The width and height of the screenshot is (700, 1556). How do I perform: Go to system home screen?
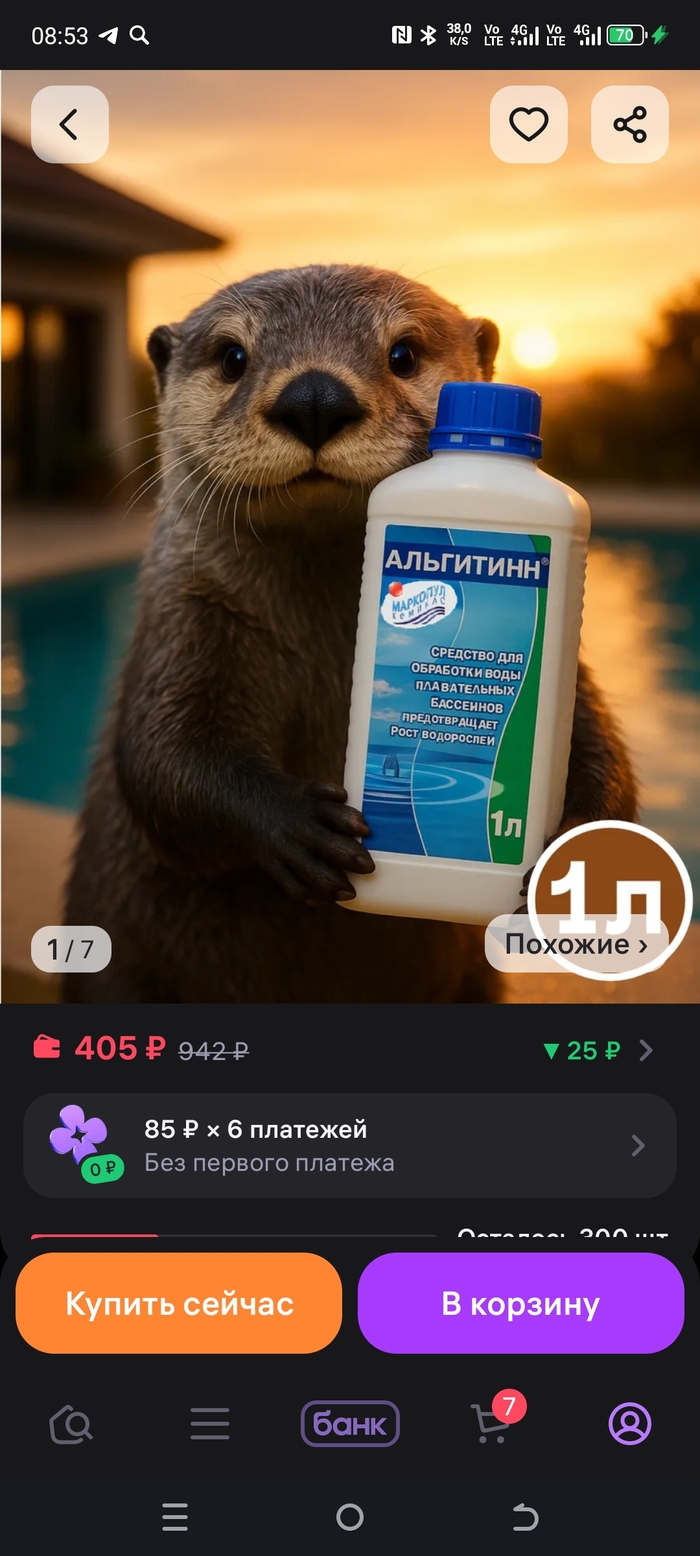(x=350, y=1518)
